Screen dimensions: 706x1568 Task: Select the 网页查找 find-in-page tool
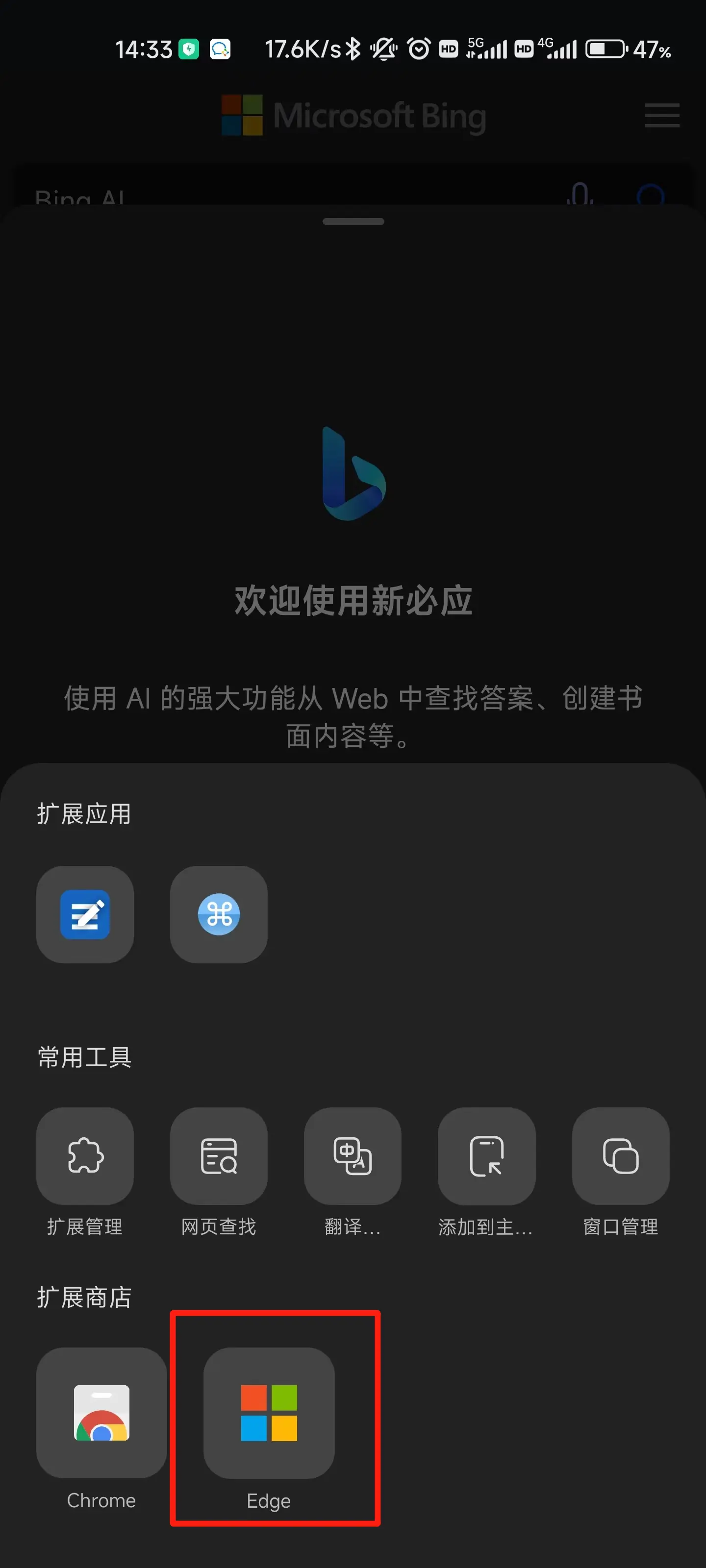point(219,1156)
